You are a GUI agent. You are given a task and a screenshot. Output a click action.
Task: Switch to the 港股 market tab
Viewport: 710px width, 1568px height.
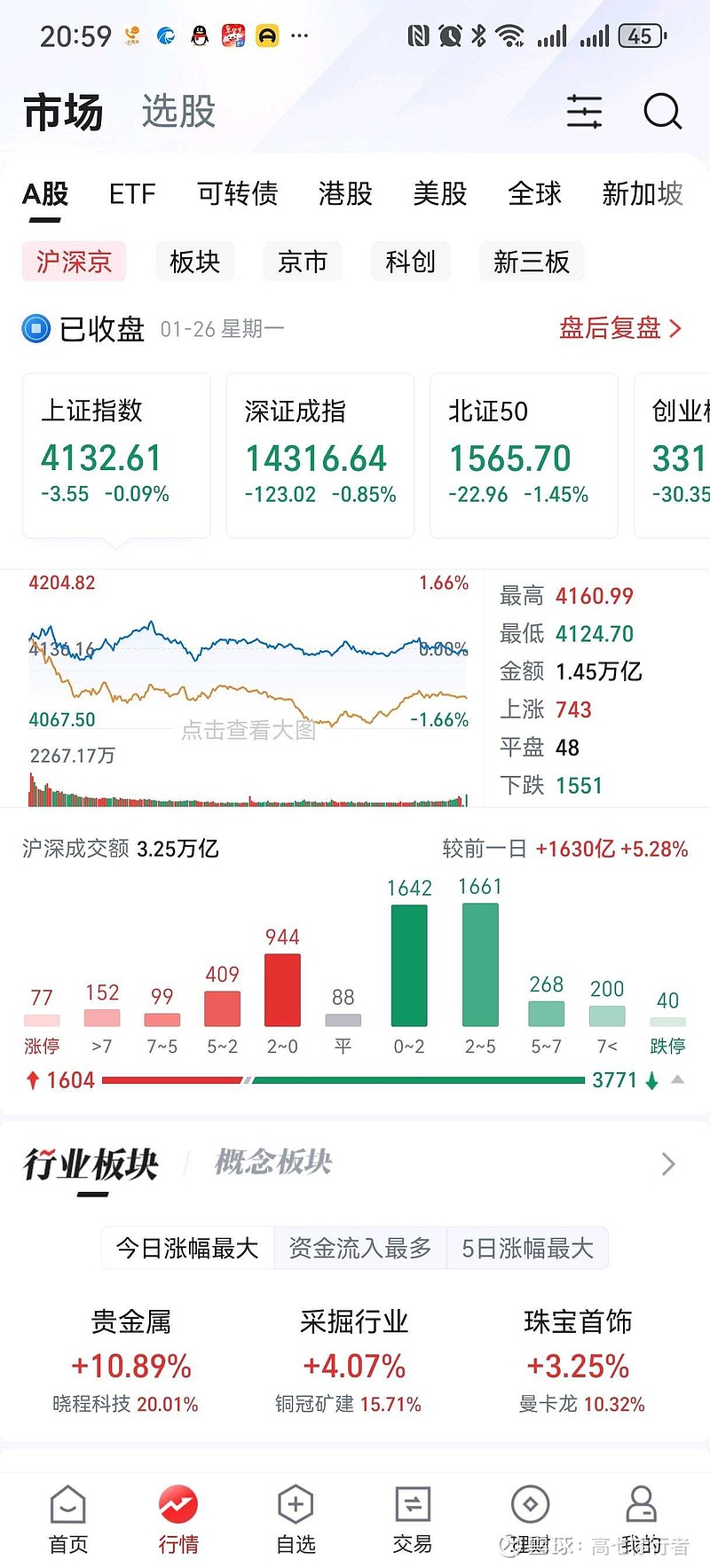tap(344, 194)
